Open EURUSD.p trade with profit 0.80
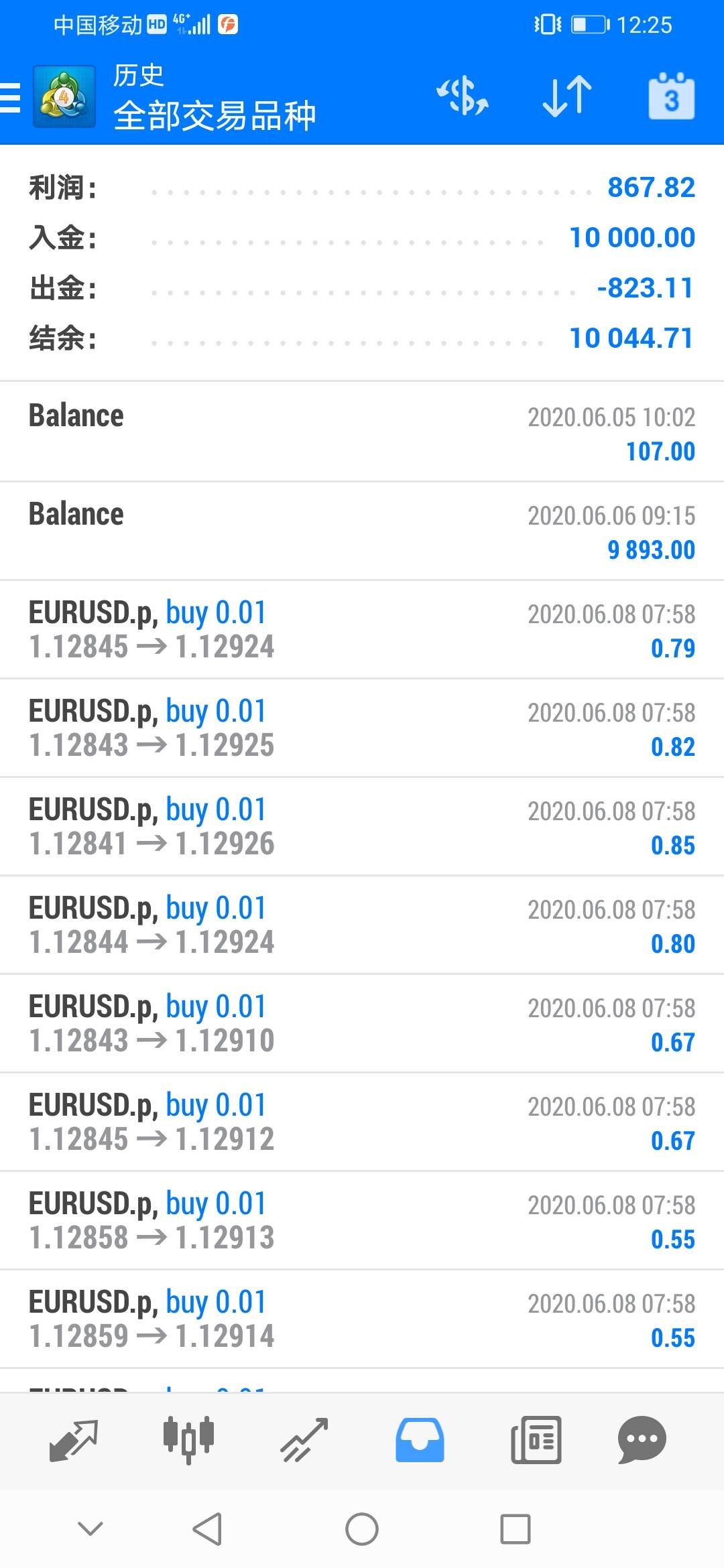This screenshot has width=724, height=1568. coord(362,925)
